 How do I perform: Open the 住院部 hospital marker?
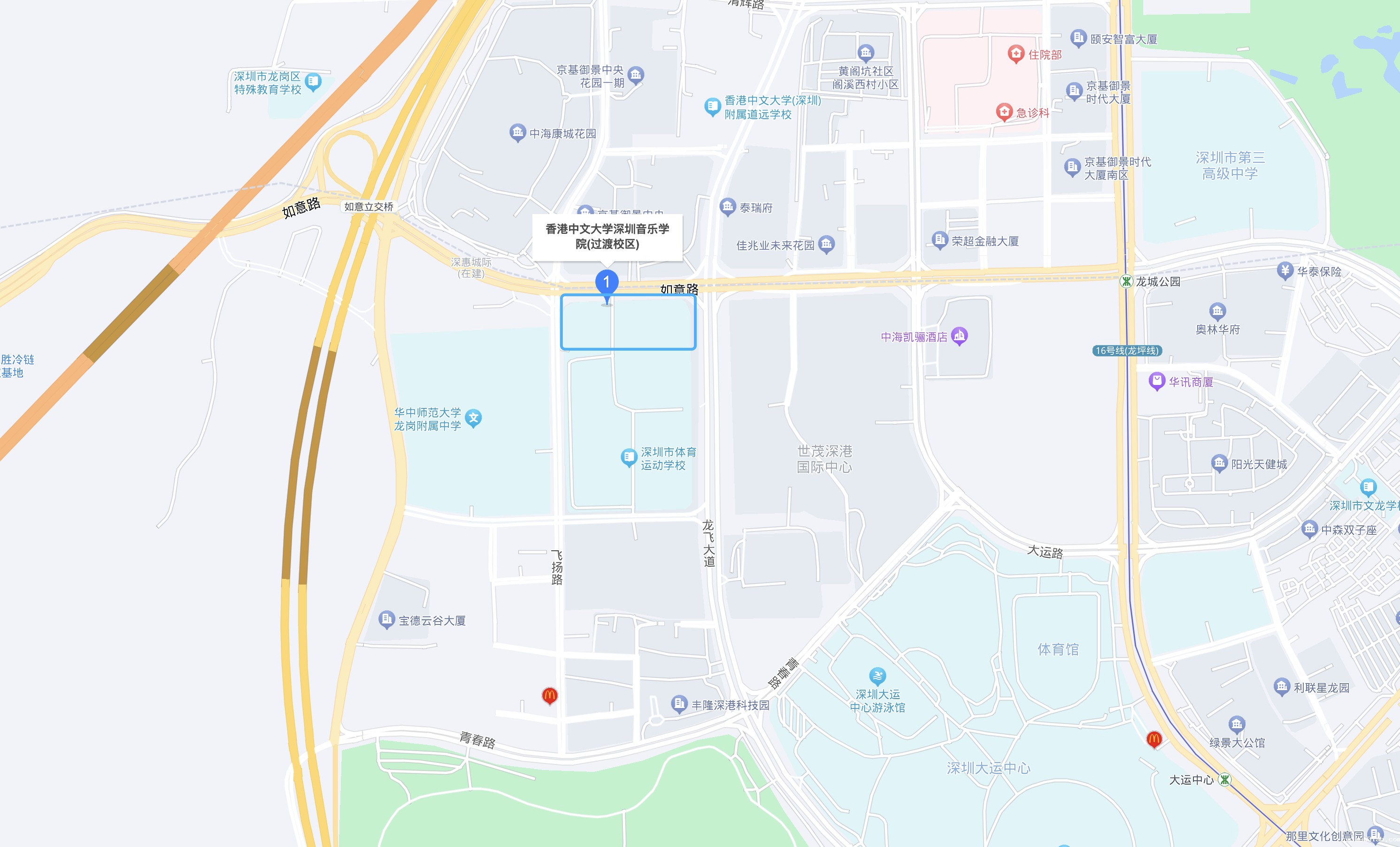[x=1015, y=54]
